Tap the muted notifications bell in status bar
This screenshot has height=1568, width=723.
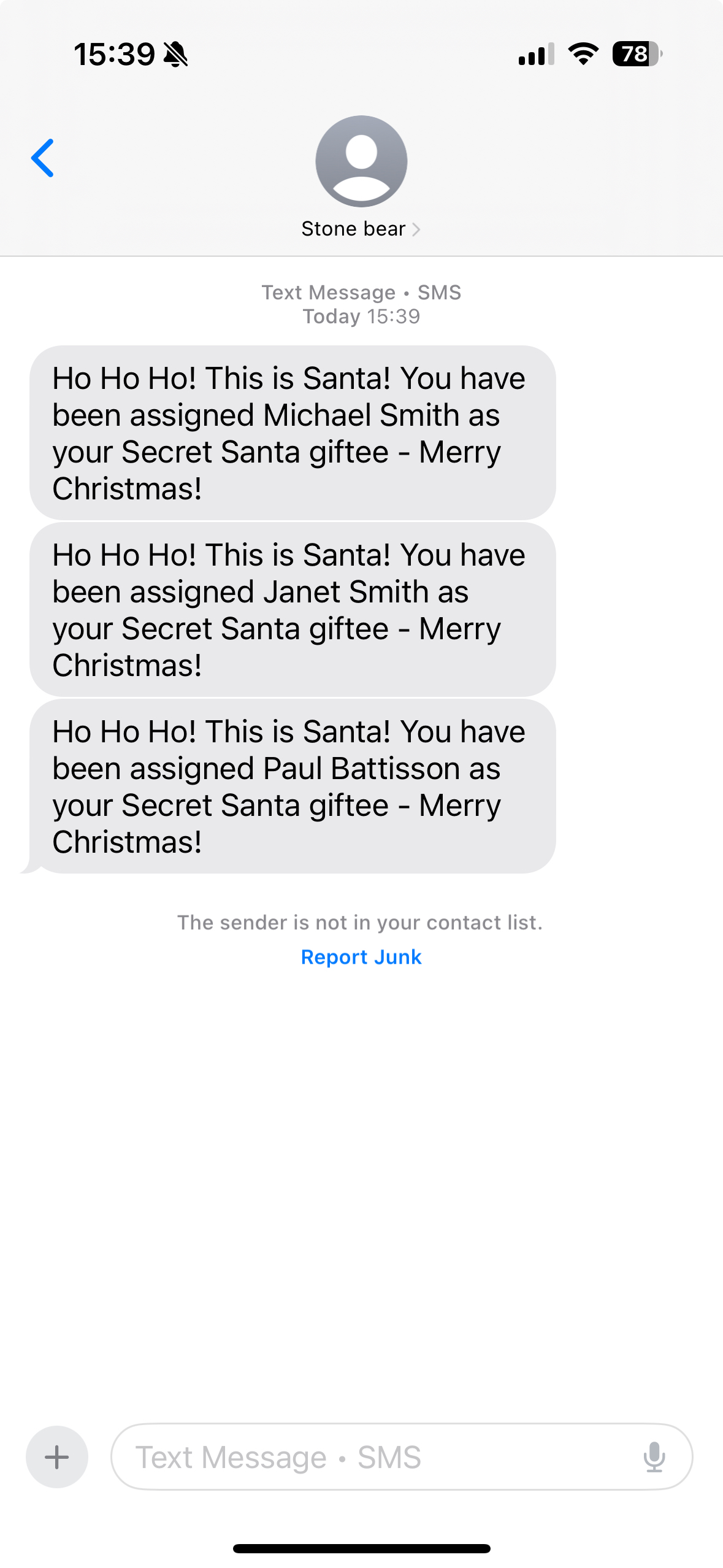(x=175, y=54)
